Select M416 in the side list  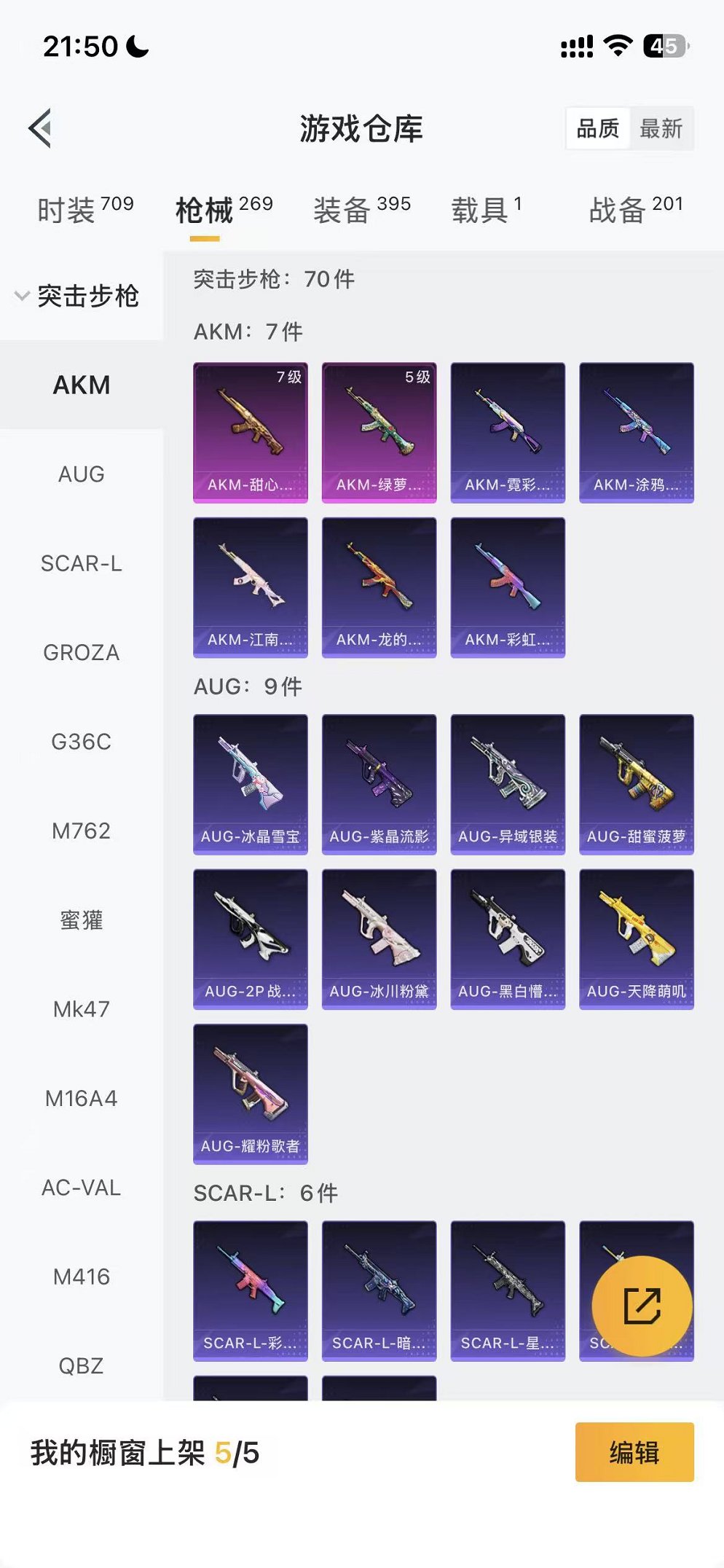coord(81,1277)
